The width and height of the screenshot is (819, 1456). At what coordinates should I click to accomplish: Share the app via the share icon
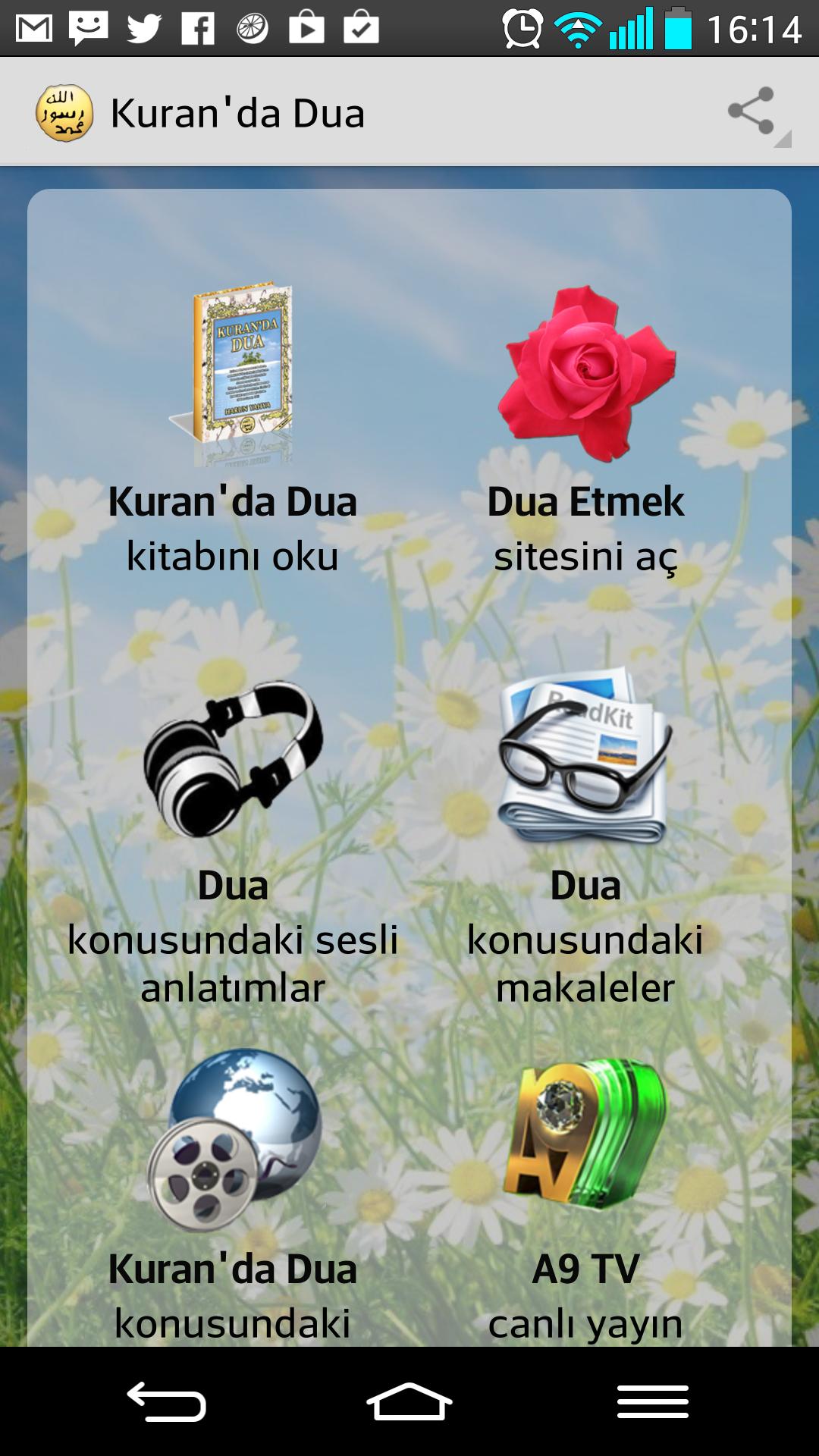752,111
